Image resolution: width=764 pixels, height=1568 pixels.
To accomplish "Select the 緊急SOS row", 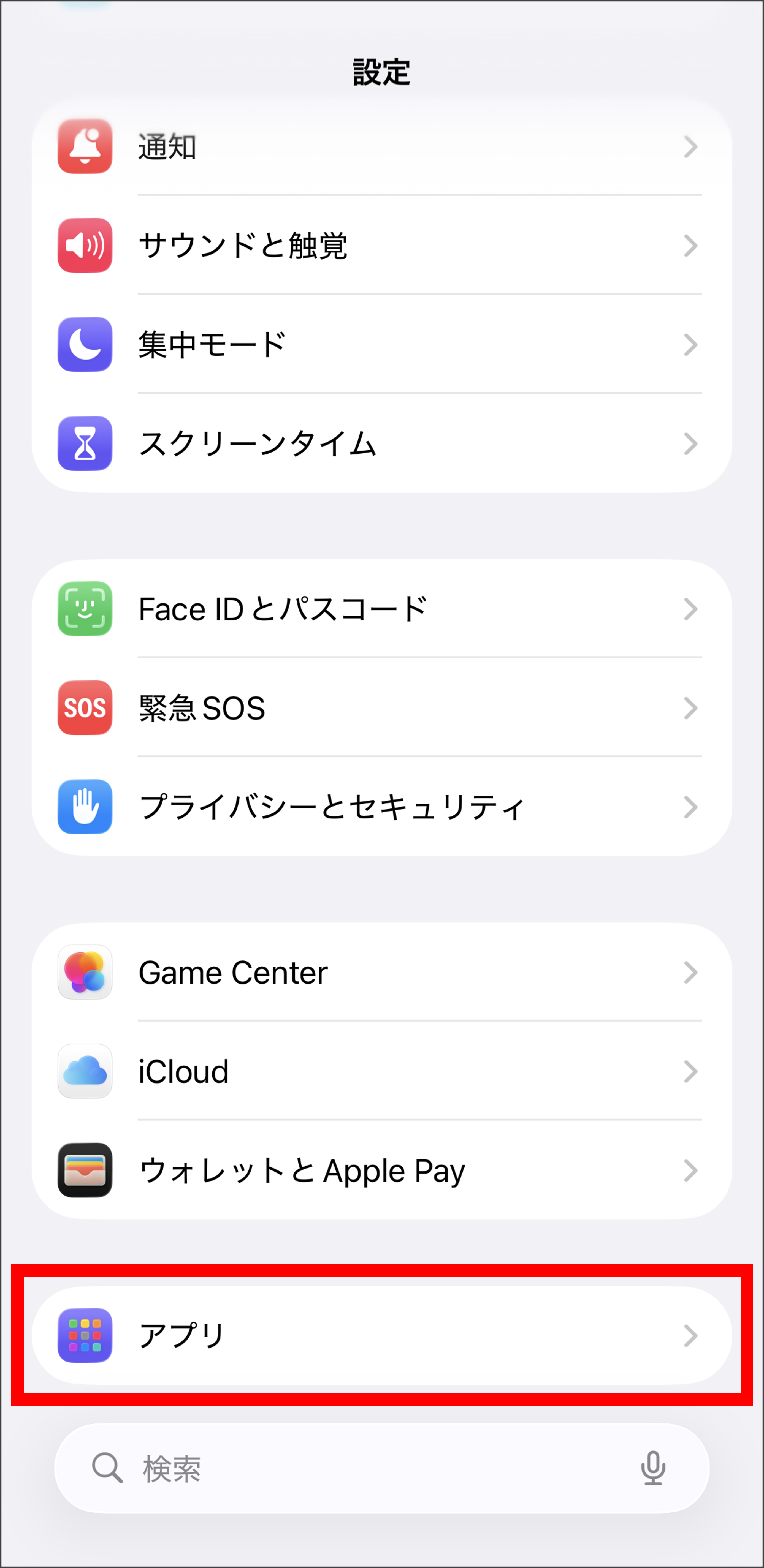I will click(381, 708).
